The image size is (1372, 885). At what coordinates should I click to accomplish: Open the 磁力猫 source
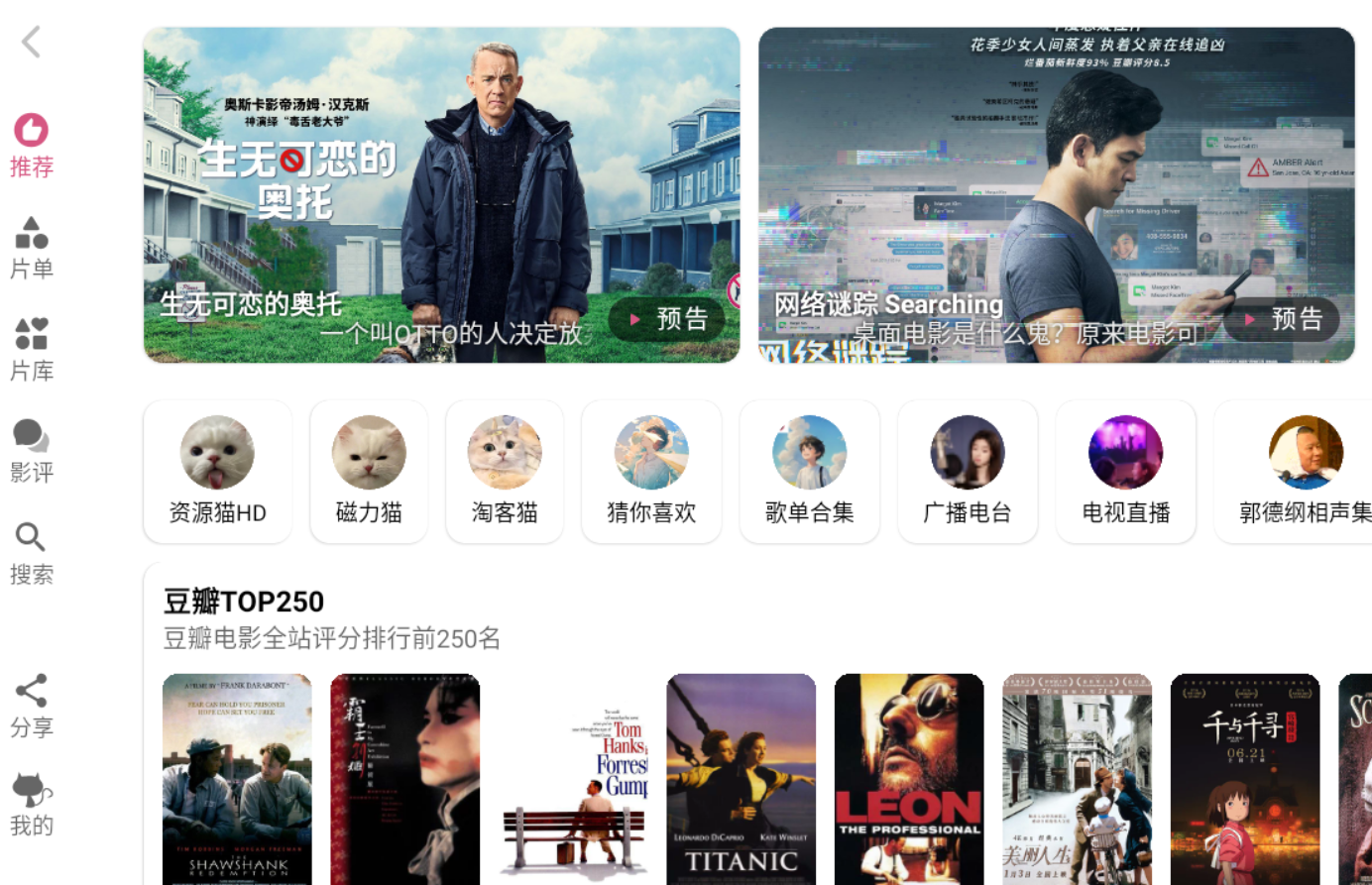pos(369,472)
